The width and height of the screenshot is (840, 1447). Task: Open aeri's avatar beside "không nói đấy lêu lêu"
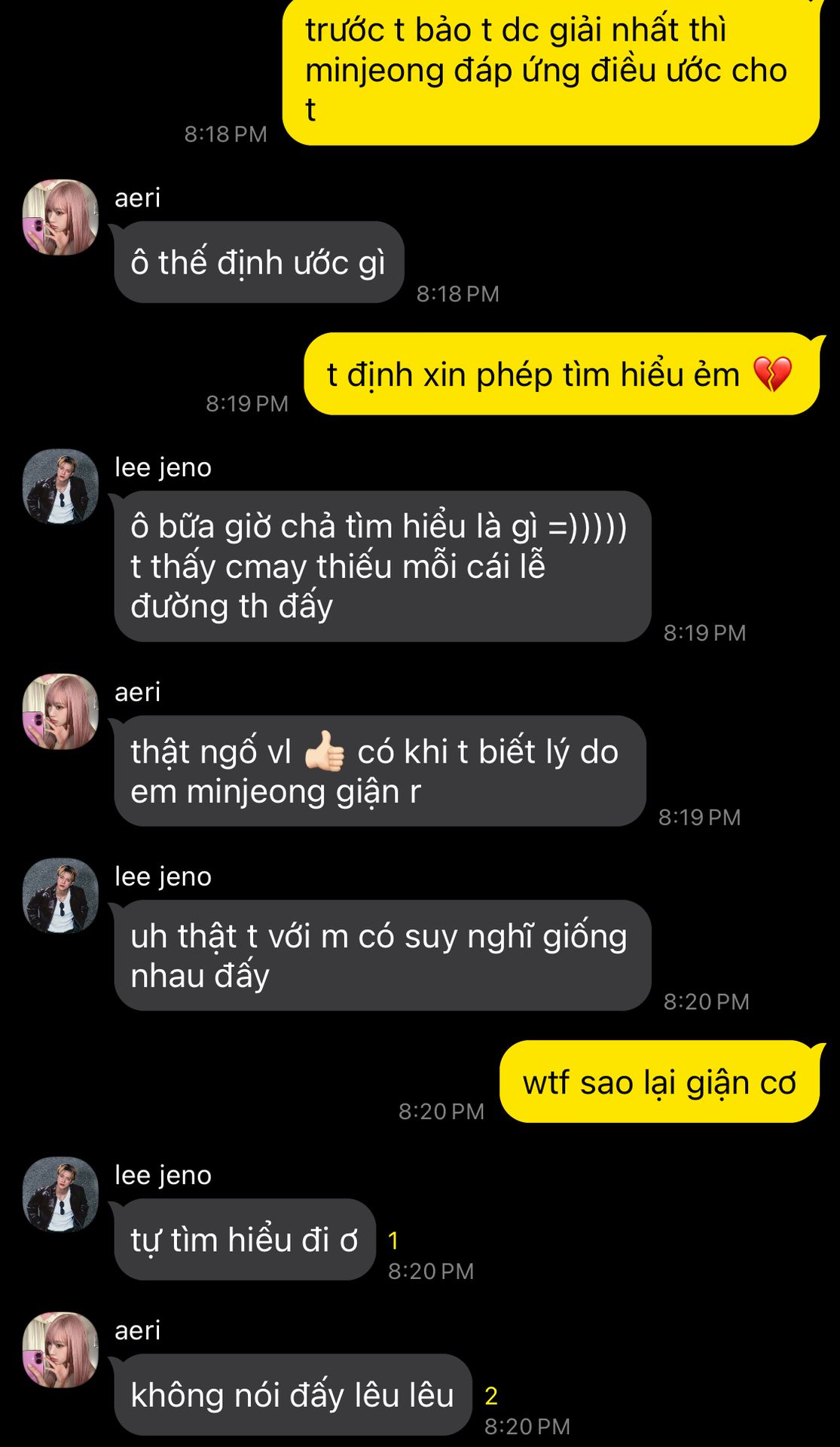pos(60,1350)
